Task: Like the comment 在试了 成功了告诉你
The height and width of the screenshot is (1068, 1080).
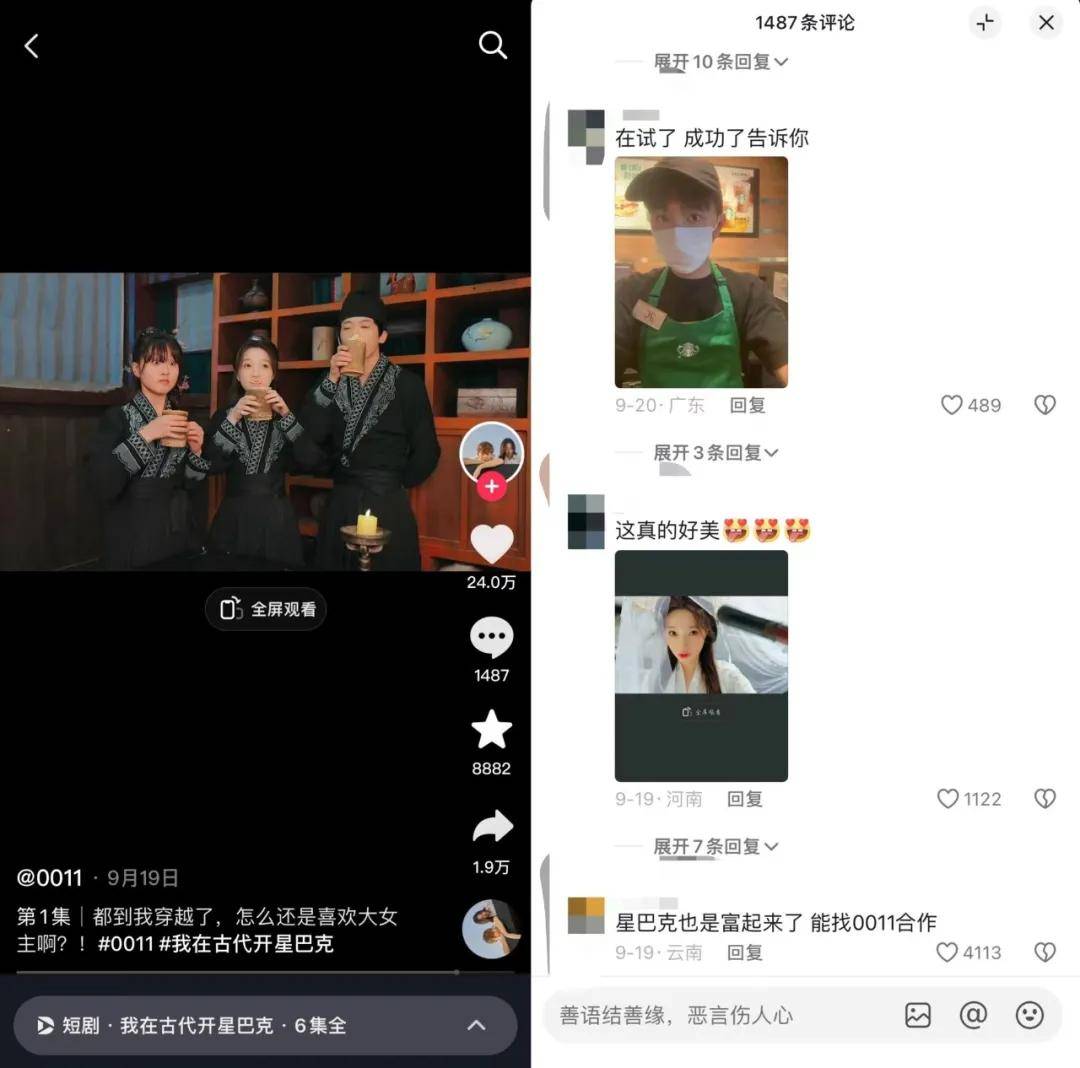Action: click(x=952, y=405)
